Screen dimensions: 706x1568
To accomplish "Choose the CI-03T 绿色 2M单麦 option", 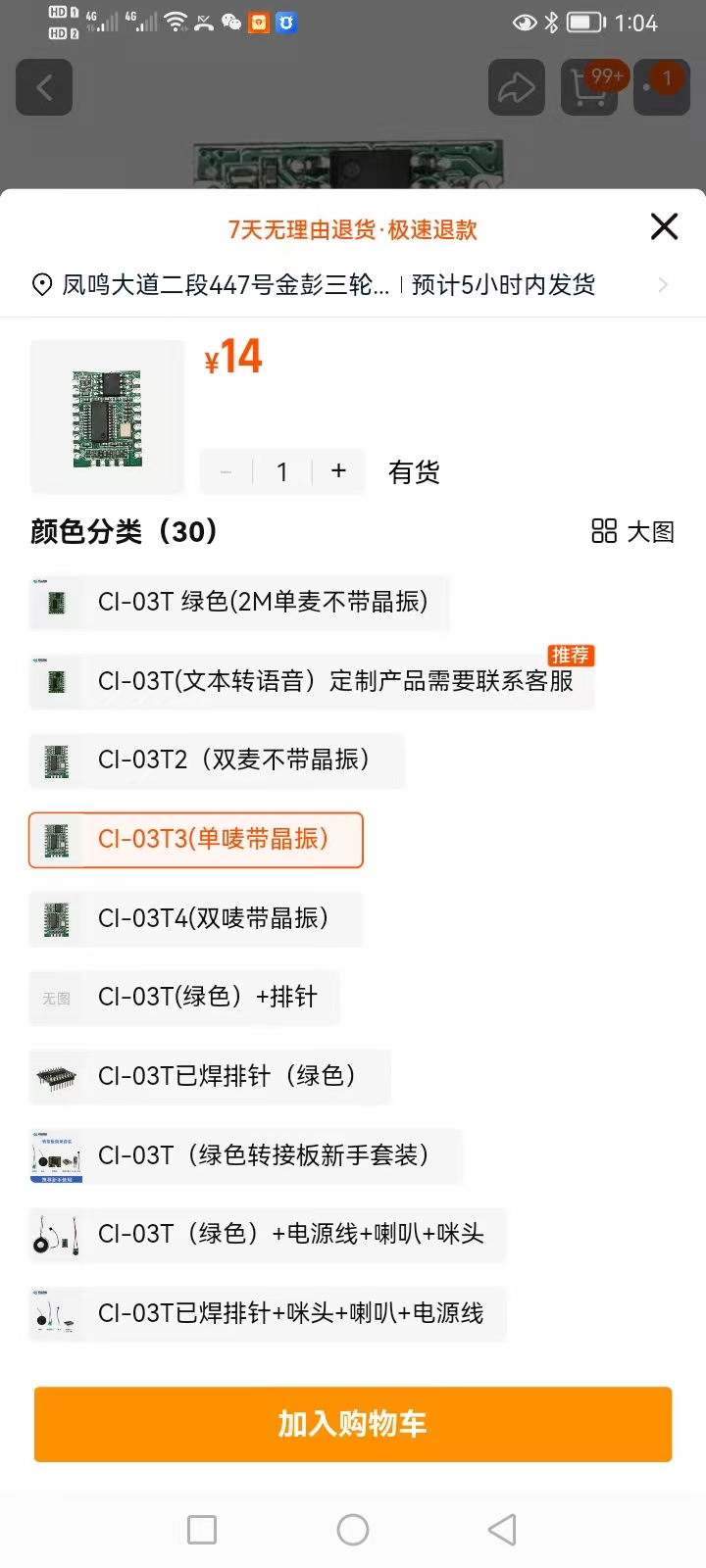I will pos(238,603).
